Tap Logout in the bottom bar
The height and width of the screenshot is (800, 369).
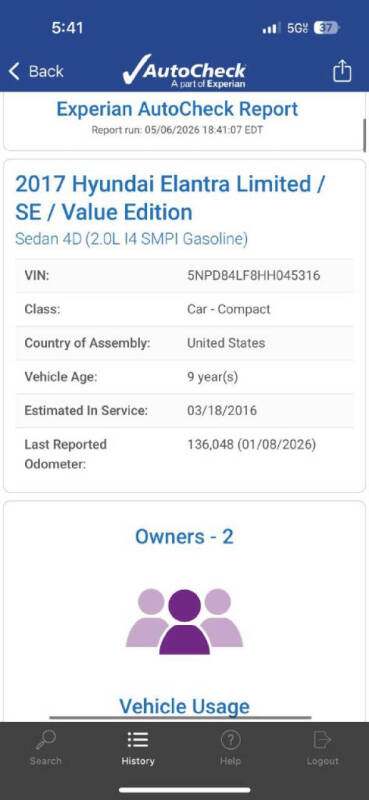(323, 748)
